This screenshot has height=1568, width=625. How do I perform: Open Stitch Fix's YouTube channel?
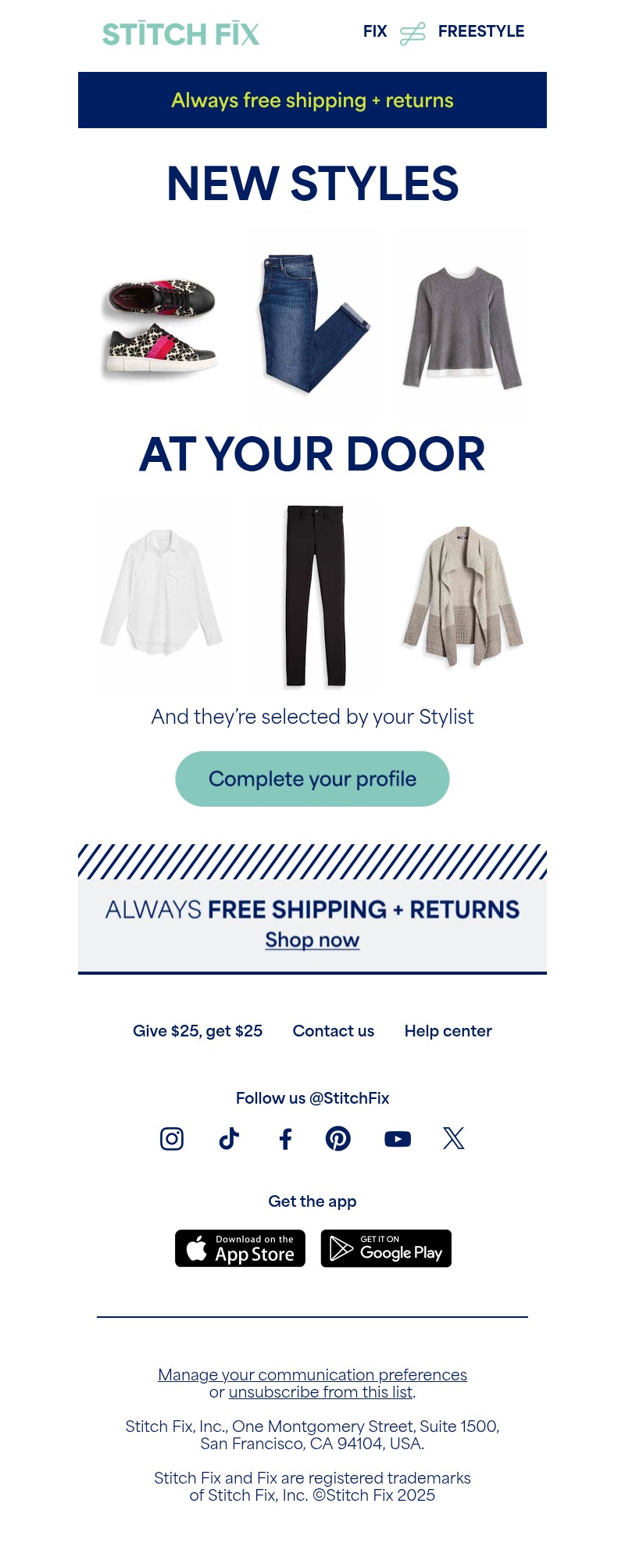pyautogui.click(x=398, y=1139)
